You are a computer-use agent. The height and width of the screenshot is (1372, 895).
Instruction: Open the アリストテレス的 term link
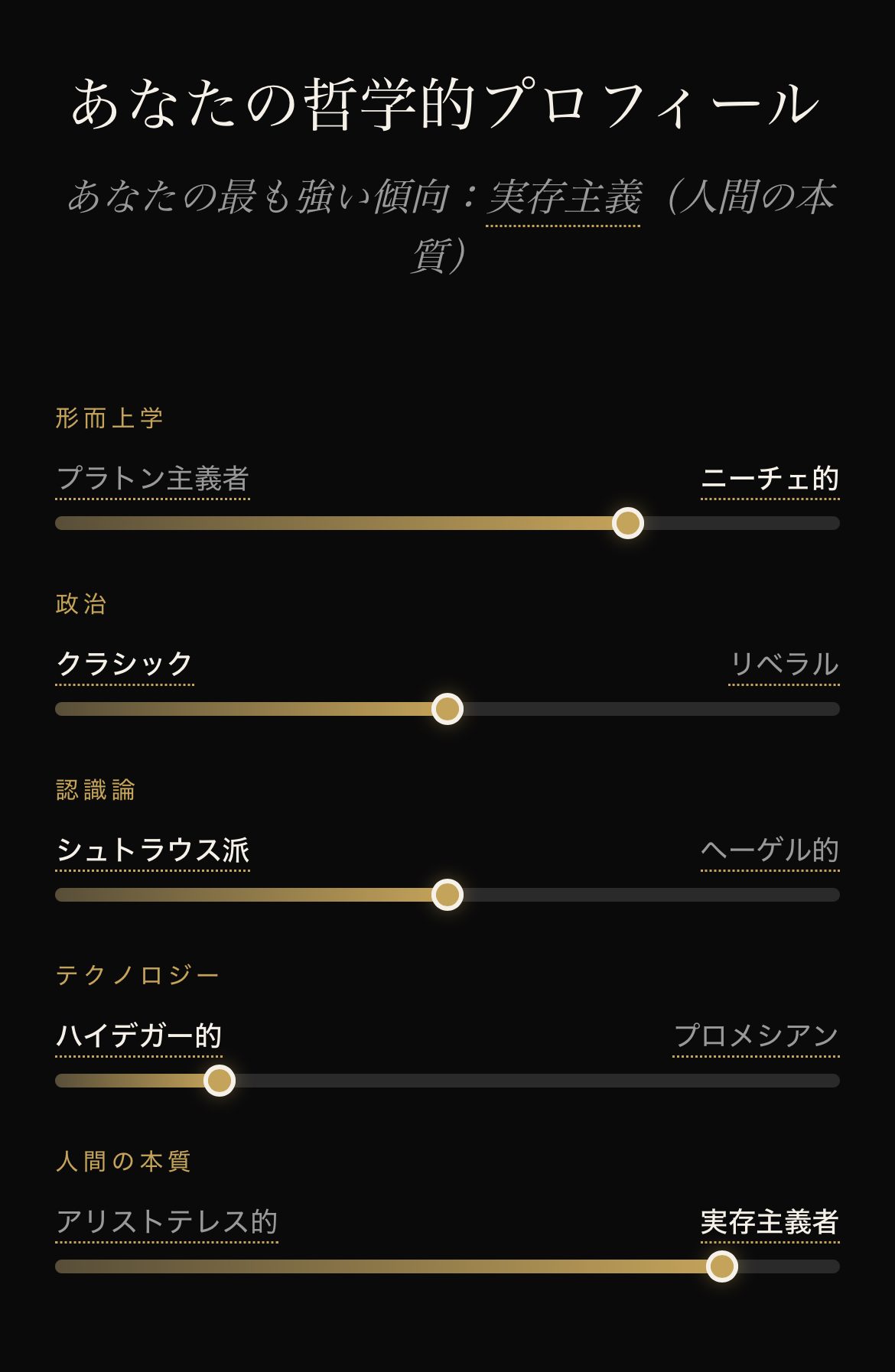click(x=166, y=1222)
